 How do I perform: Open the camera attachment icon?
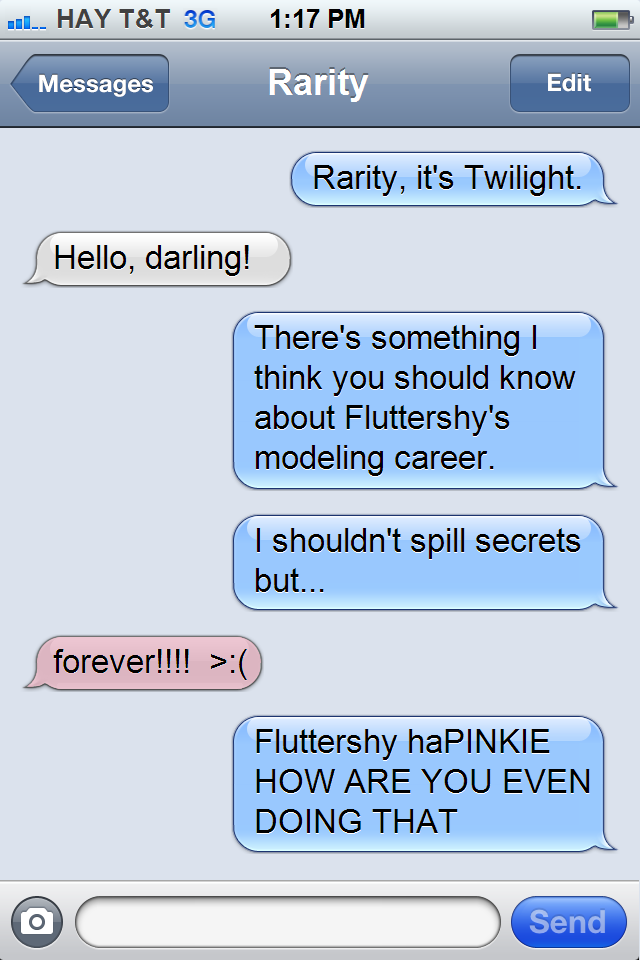(37, 921)
